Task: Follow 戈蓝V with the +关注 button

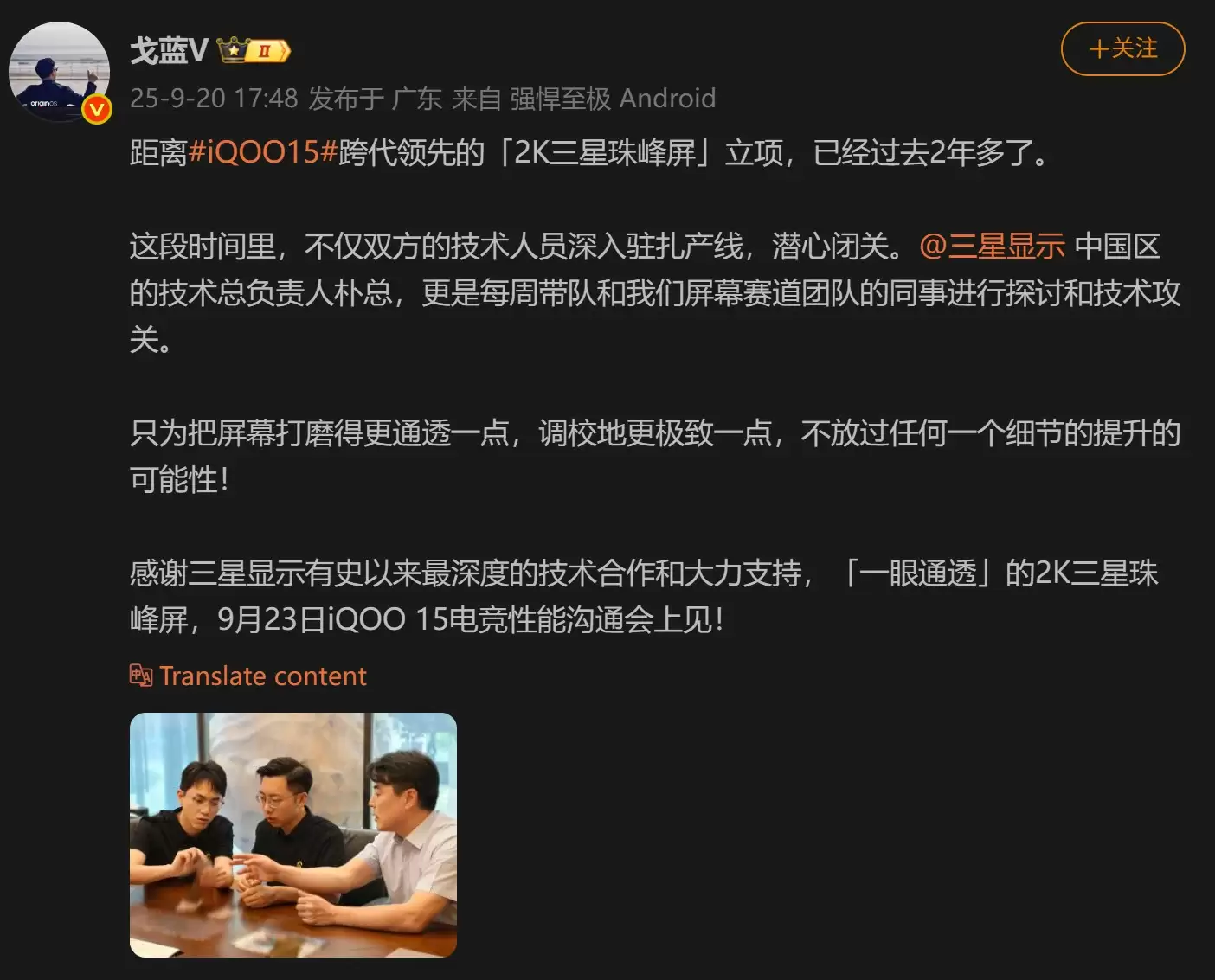Action: click(x=1122, y=49)
